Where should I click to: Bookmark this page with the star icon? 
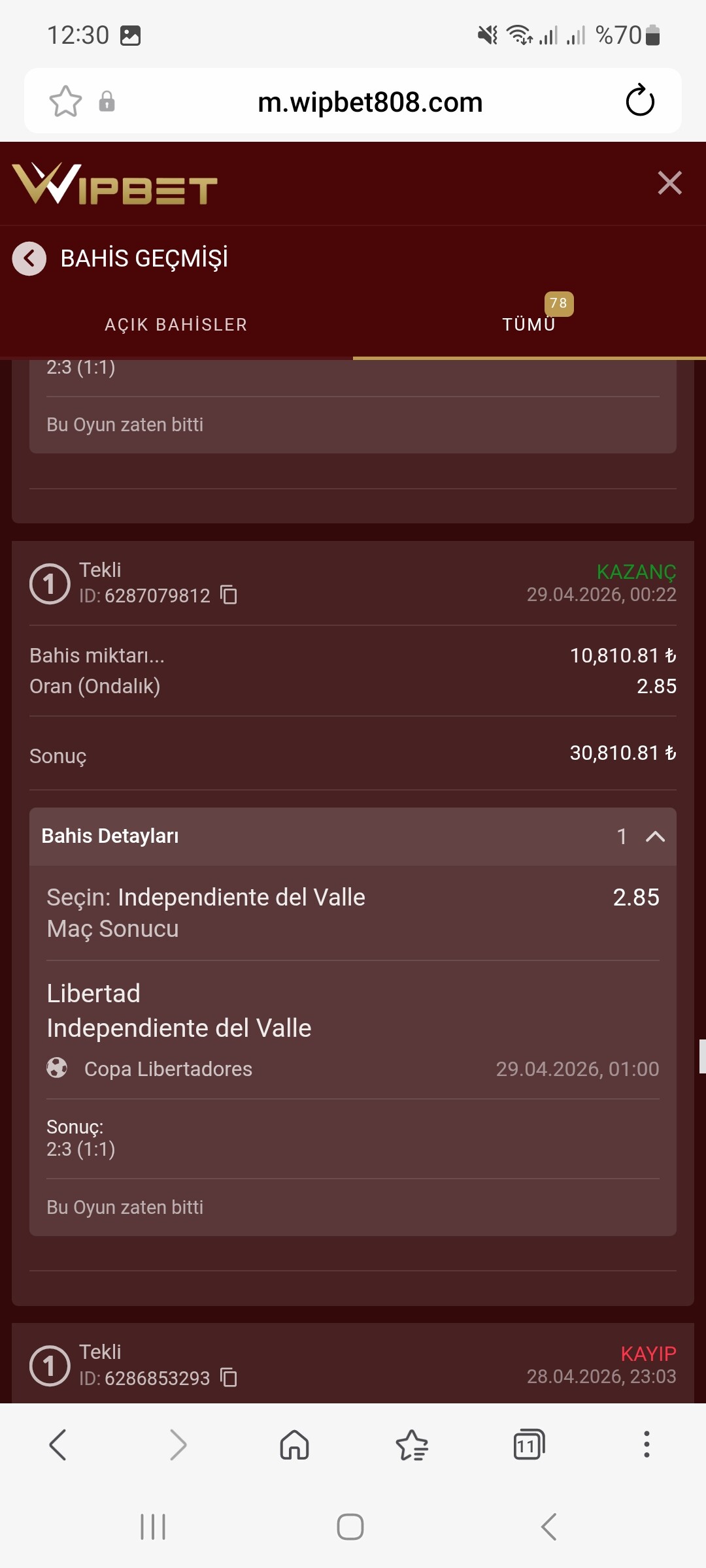click(65, 101)
